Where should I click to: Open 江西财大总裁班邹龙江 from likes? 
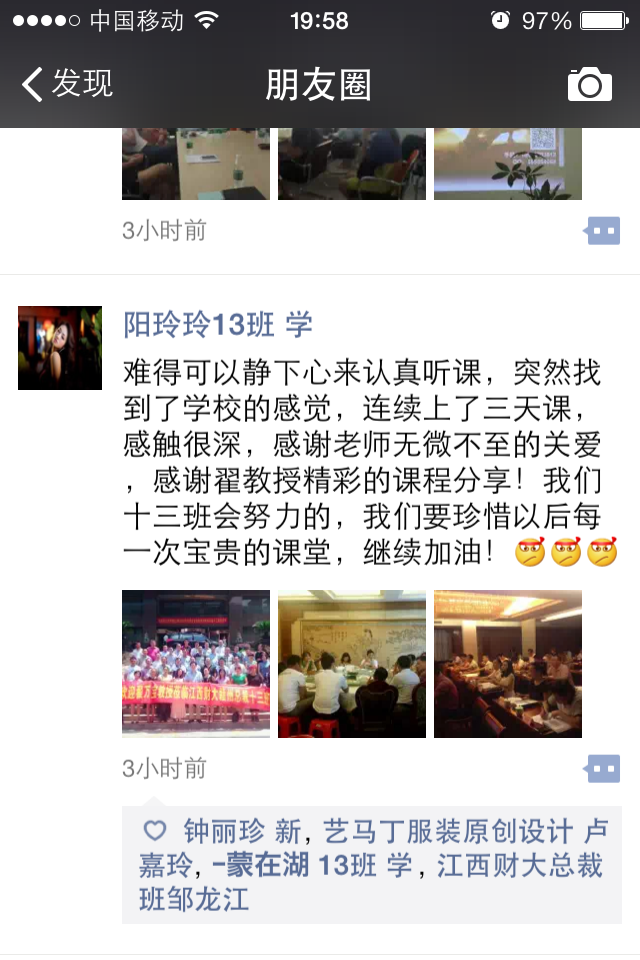520,865
